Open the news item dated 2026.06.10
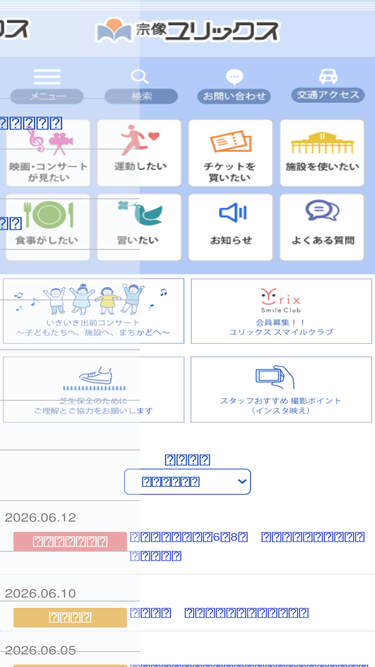 click(219, 613)
